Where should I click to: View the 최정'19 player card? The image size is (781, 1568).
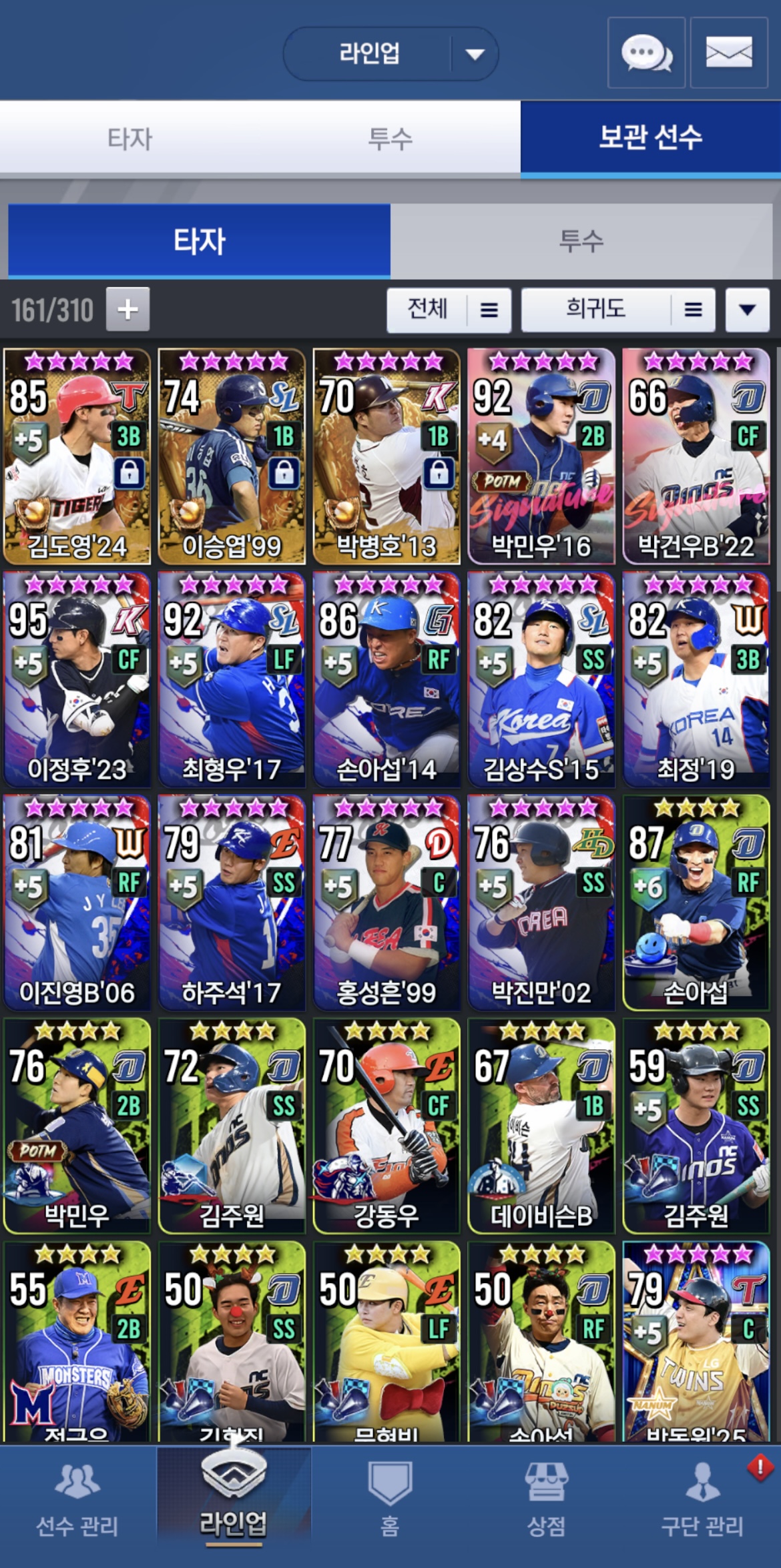pos(696,679)
